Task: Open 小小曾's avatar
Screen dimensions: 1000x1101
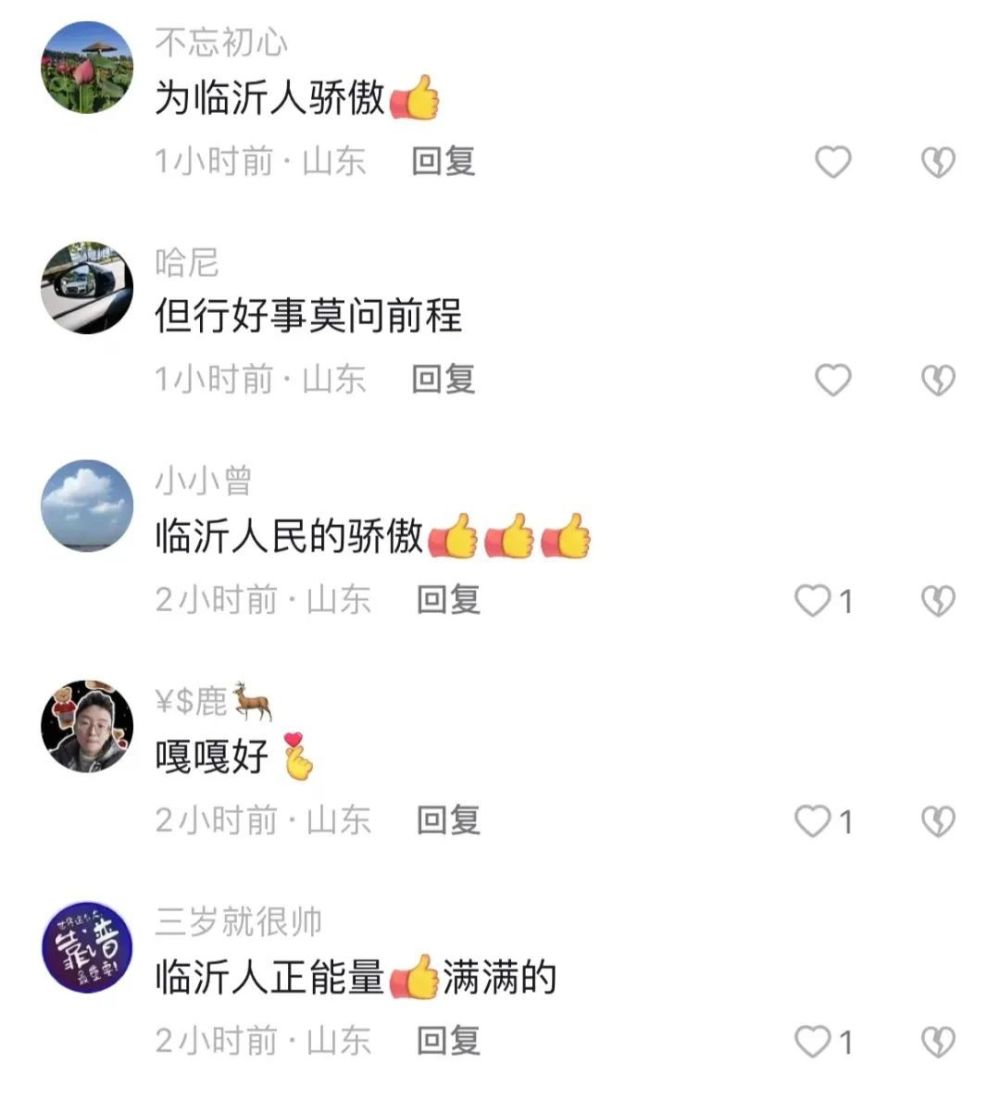Action: coord(87,506)
